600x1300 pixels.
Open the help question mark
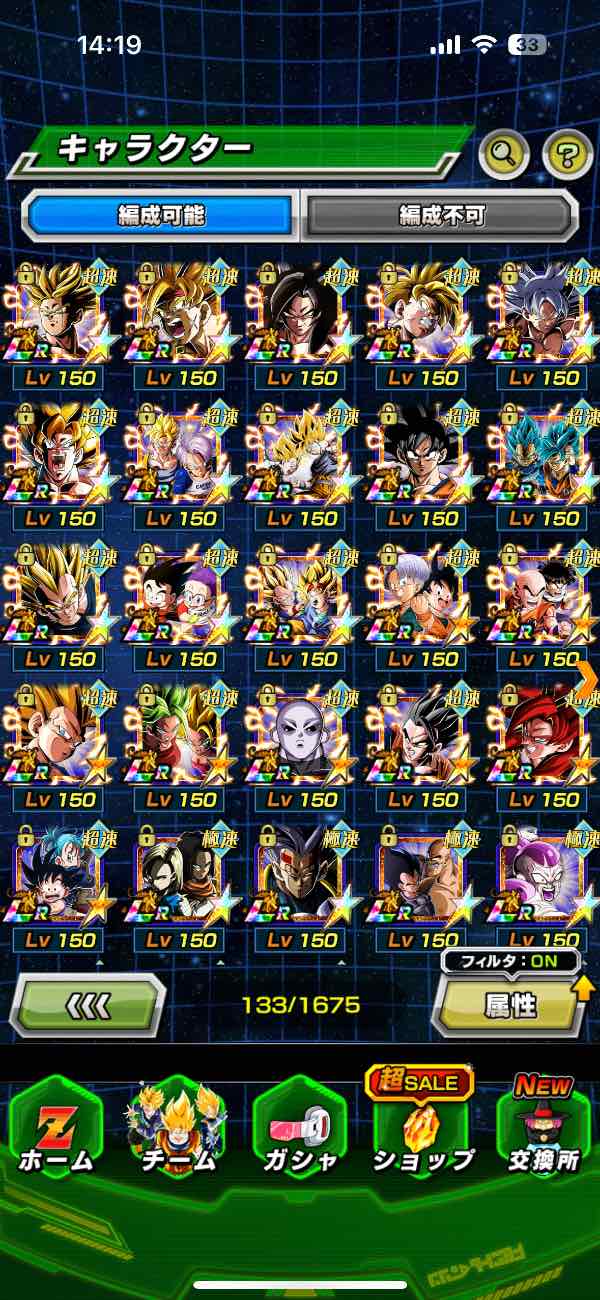(567, 154)
